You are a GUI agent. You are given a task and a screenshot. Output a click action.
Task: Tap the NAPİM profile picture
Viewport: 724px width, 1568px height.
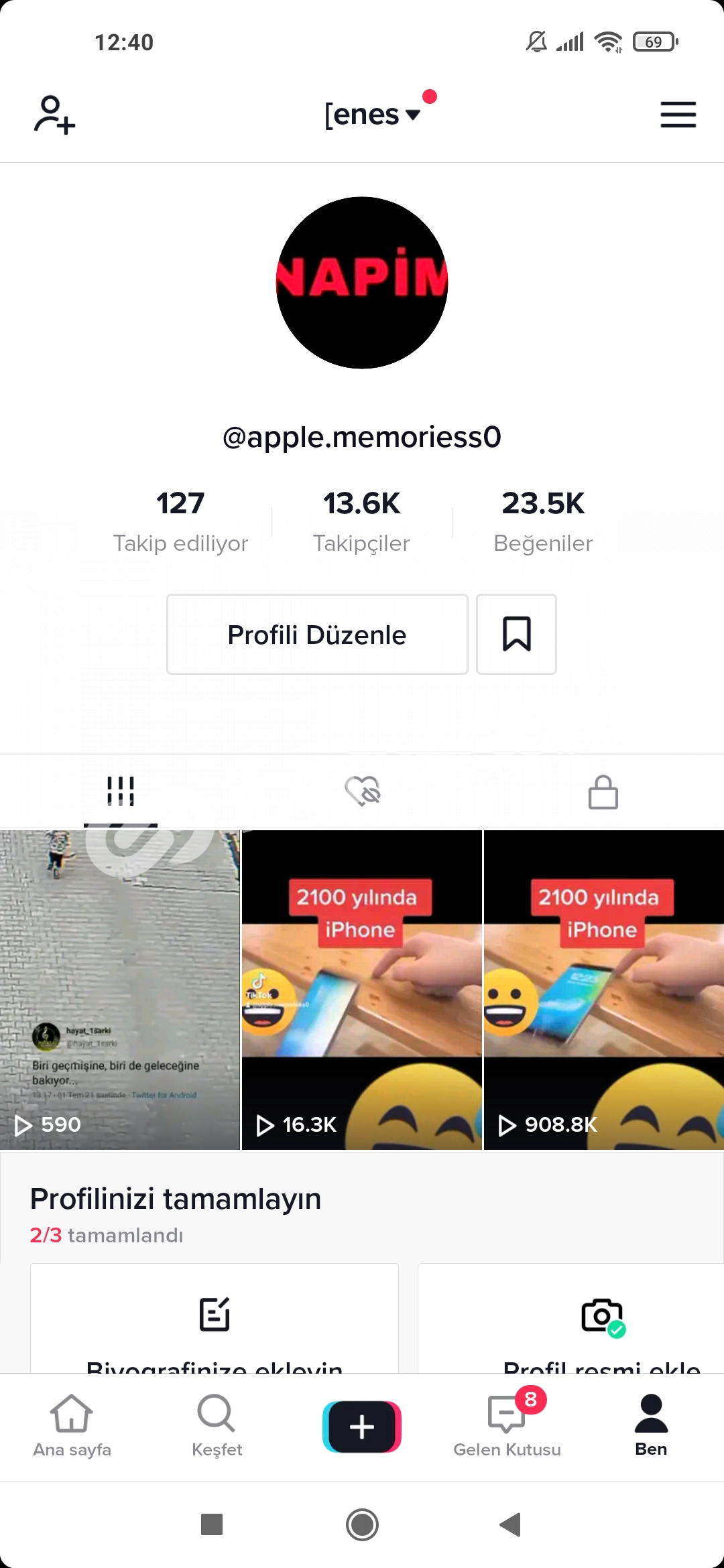coord(362,282)
